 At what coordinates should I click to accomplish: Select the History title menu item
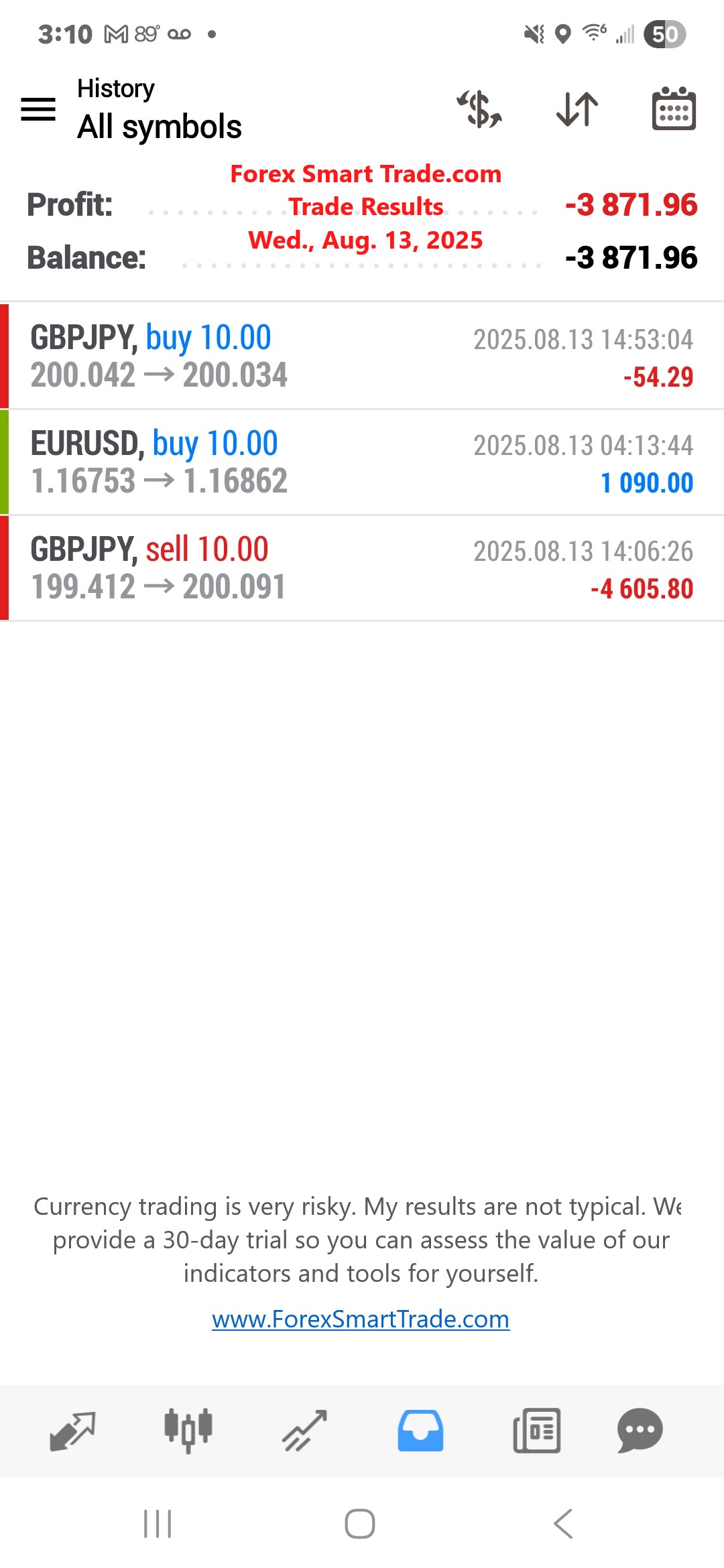coord(115,88)
